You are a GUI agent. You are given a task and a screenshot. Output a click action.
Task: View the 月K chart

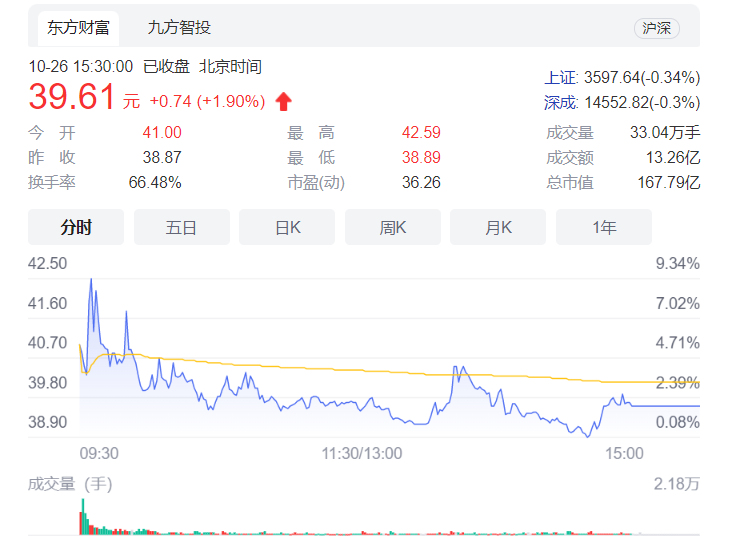498,227
